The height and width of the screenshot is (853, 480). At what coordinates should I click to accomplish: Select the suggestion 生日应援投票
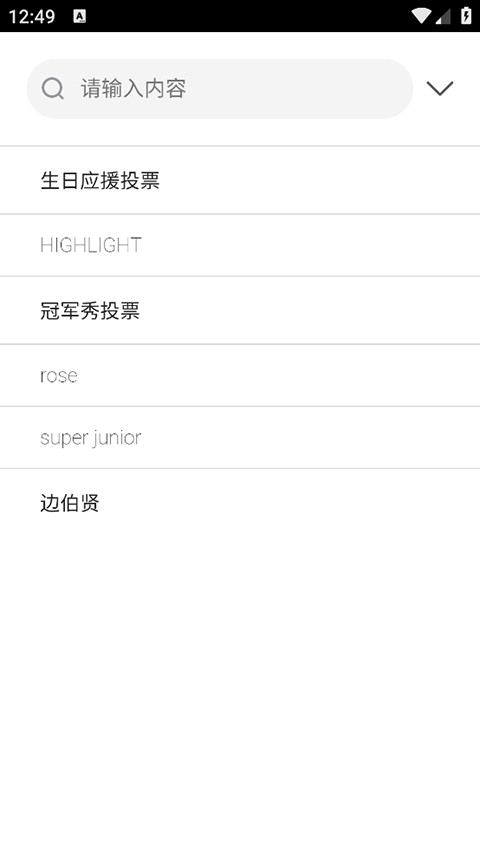[240, 180]
